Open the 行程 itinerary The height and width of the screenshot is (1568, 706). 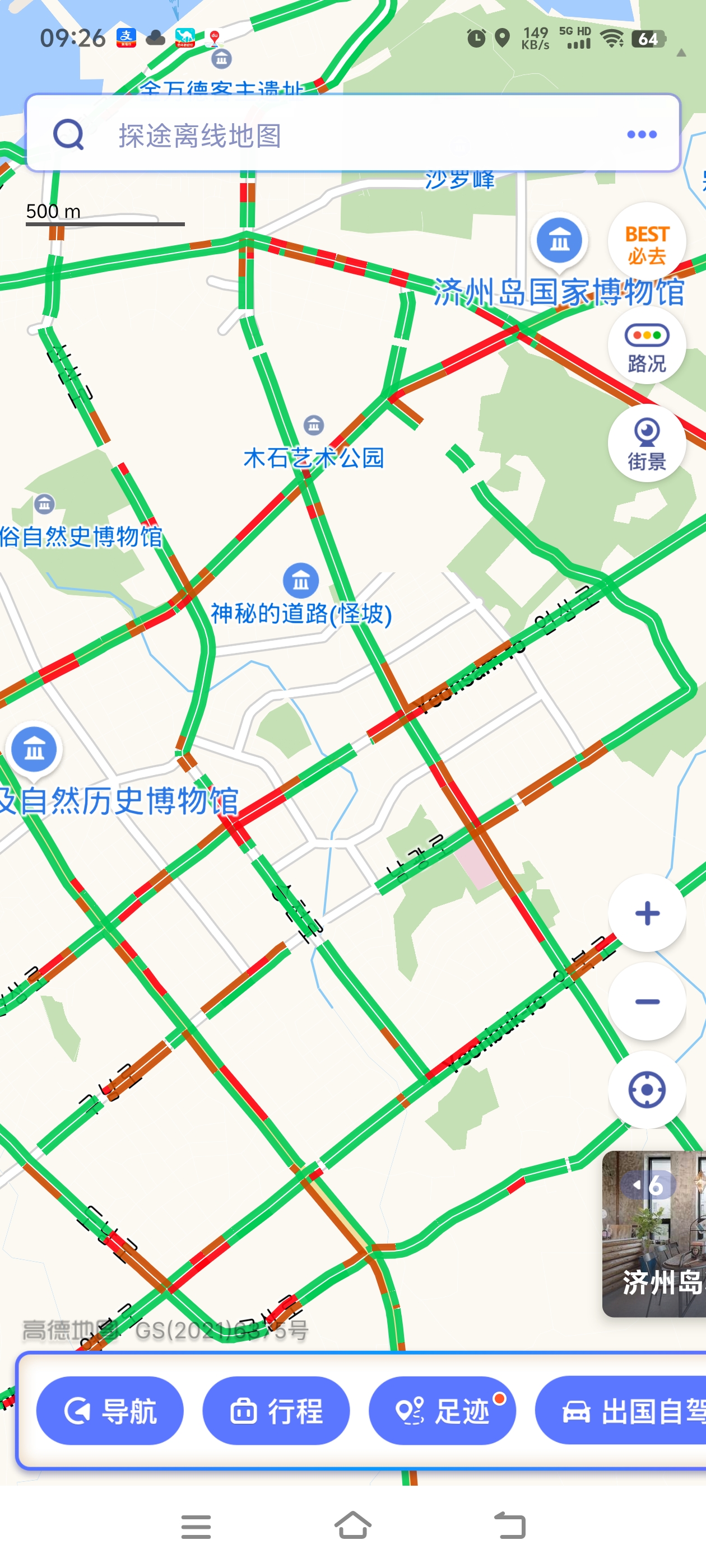pyautogui.click(x=276, y=1410)
